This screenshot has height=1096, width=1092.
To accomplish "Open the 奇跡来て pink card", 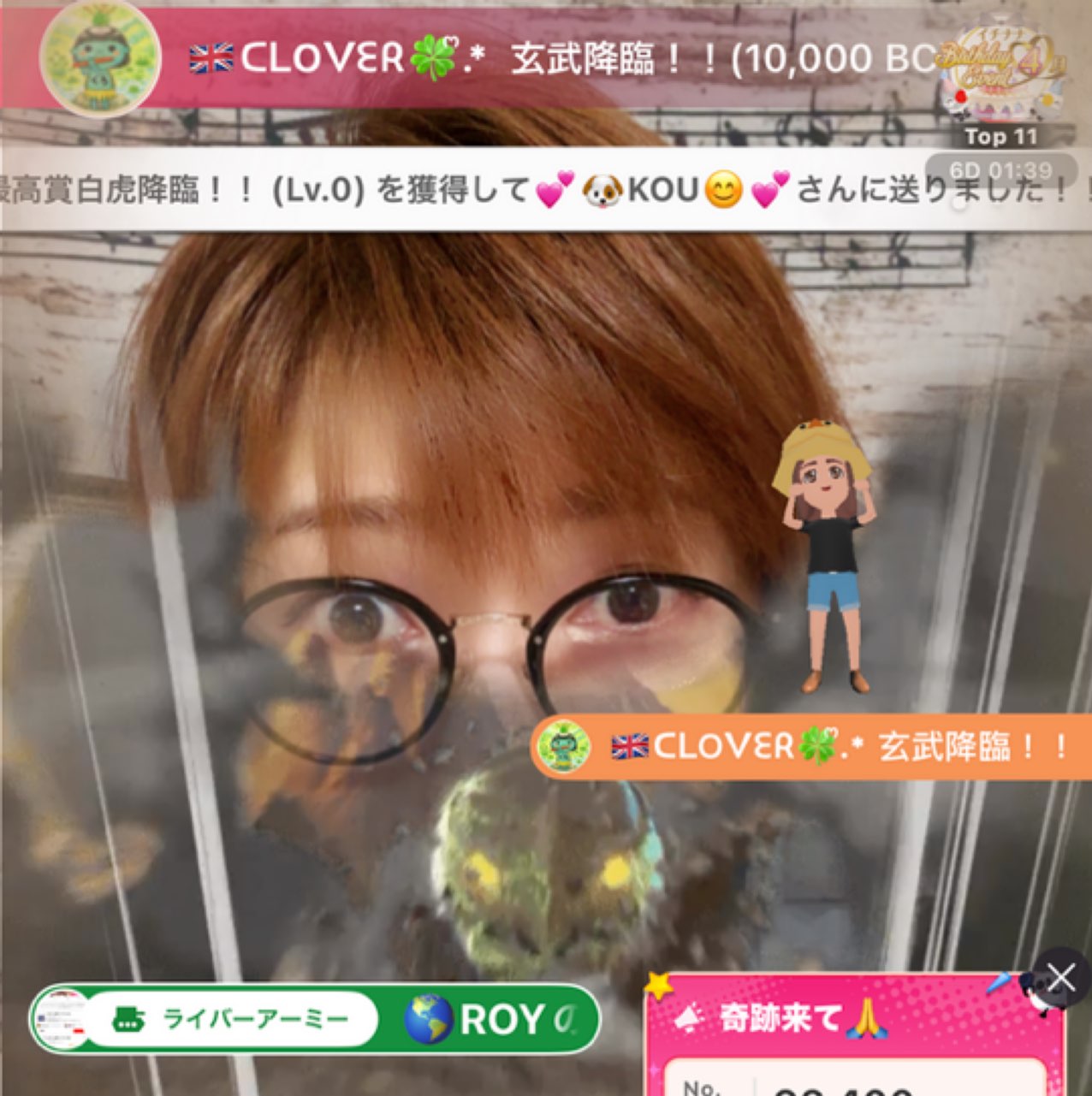I will 854,1035.
